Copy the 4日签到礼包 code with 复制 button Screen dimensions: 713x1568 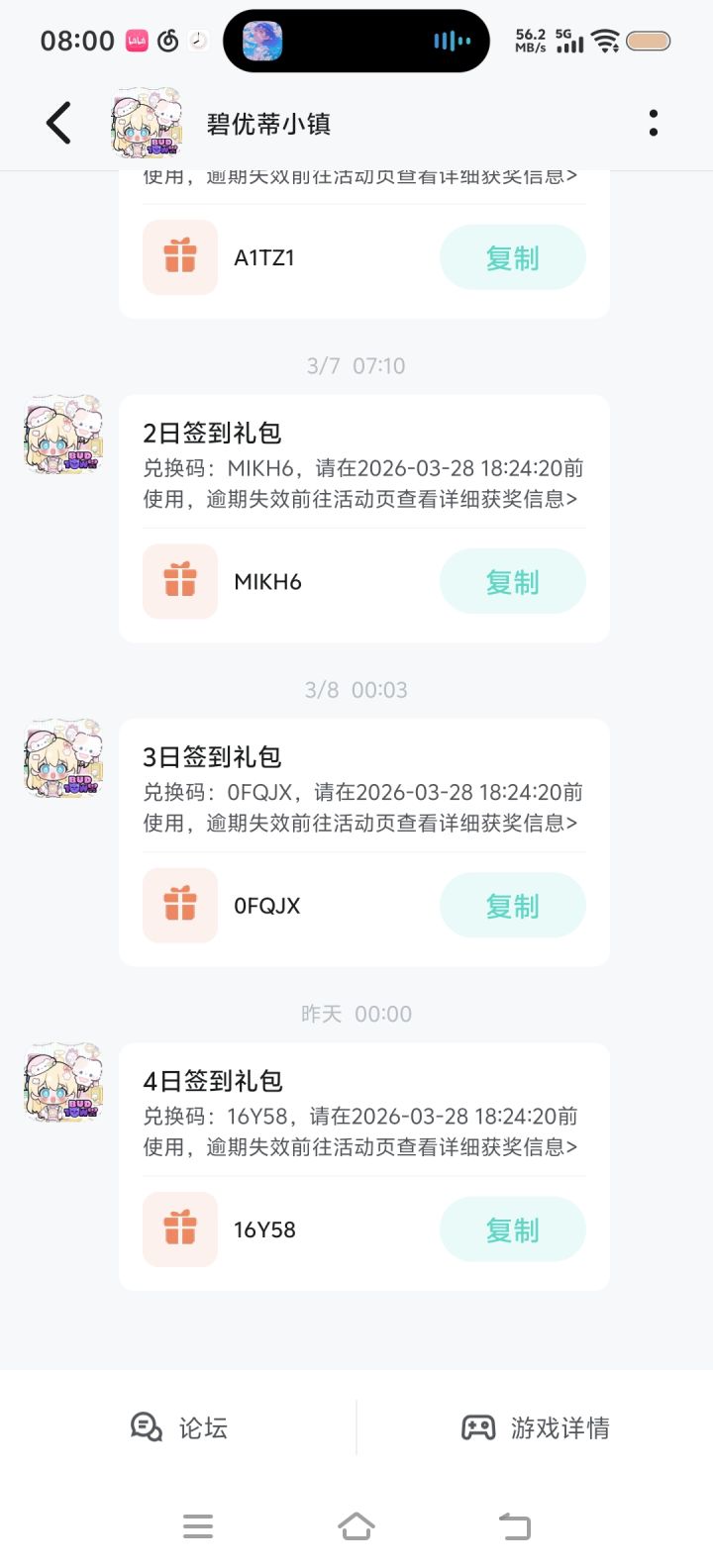coord(513,1229)
